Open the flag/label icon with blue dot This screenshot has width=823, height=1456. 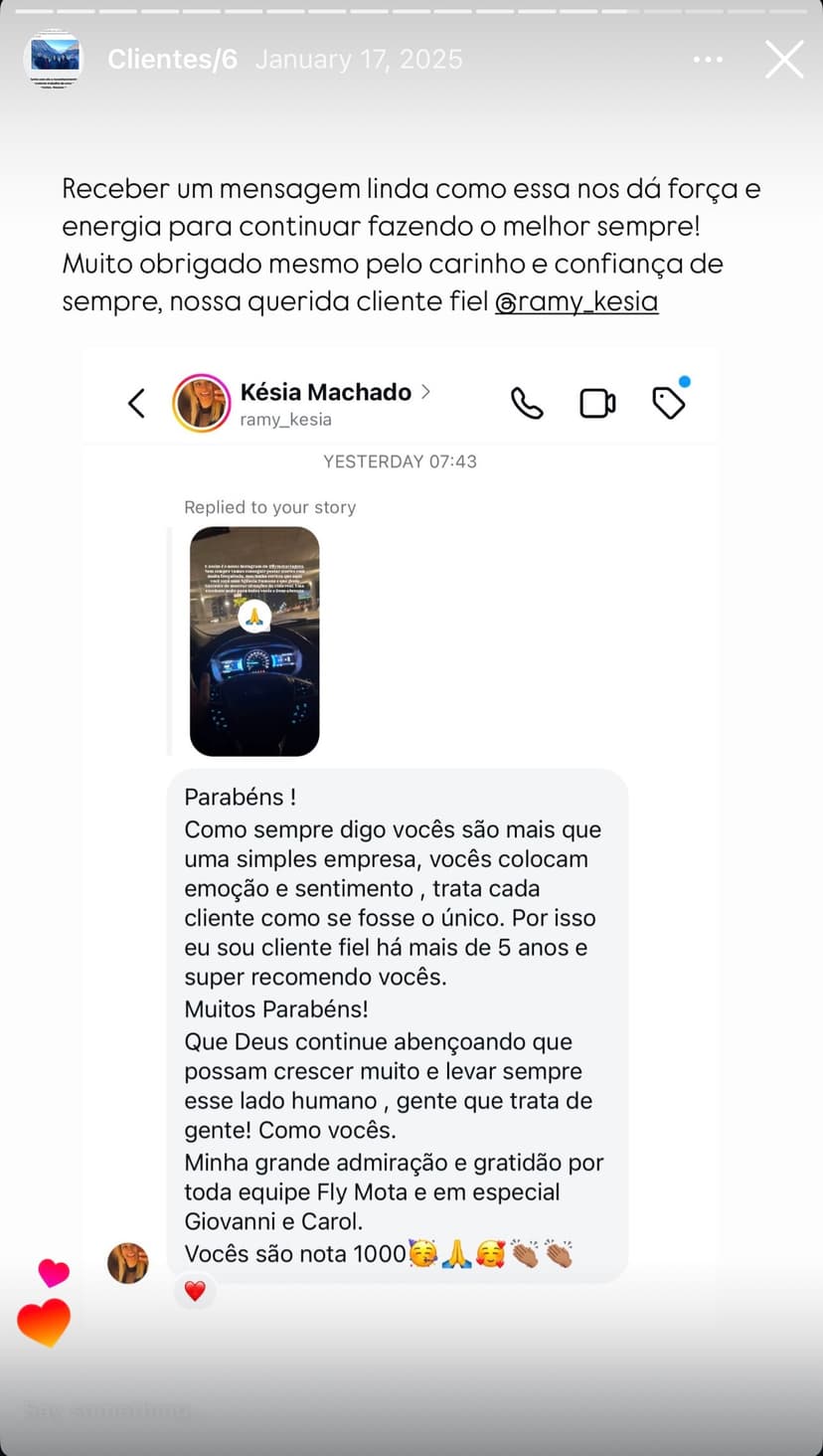pos(668,400)
